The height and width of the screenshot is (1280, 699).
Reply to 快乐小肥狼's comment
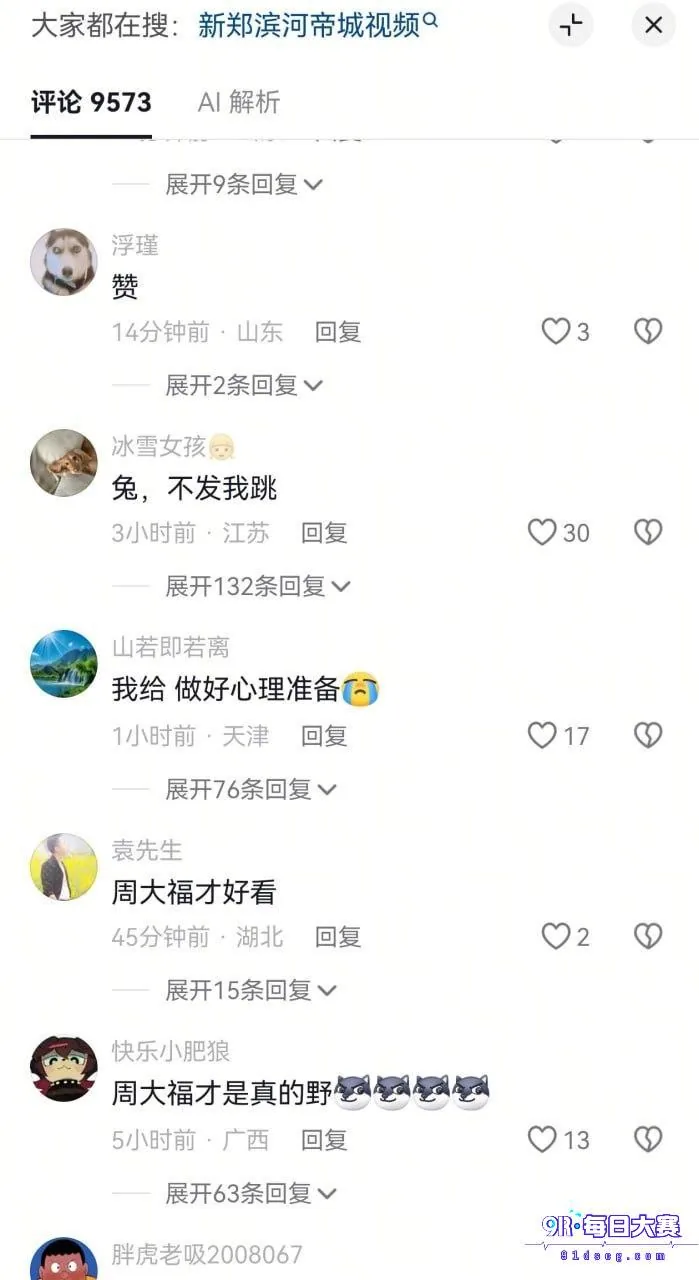324,1139
